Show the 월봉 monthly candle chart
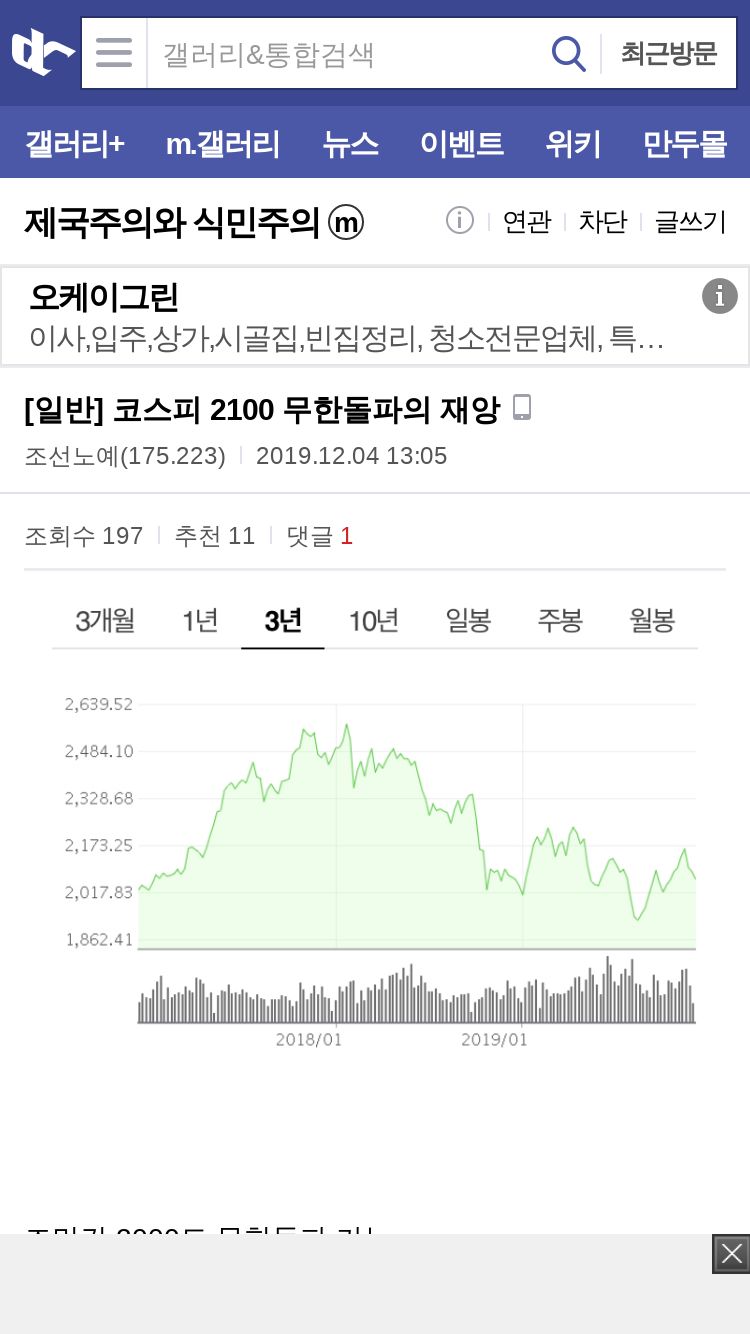The height and width of the screenshot is (1334, 750). coord(652,621)
